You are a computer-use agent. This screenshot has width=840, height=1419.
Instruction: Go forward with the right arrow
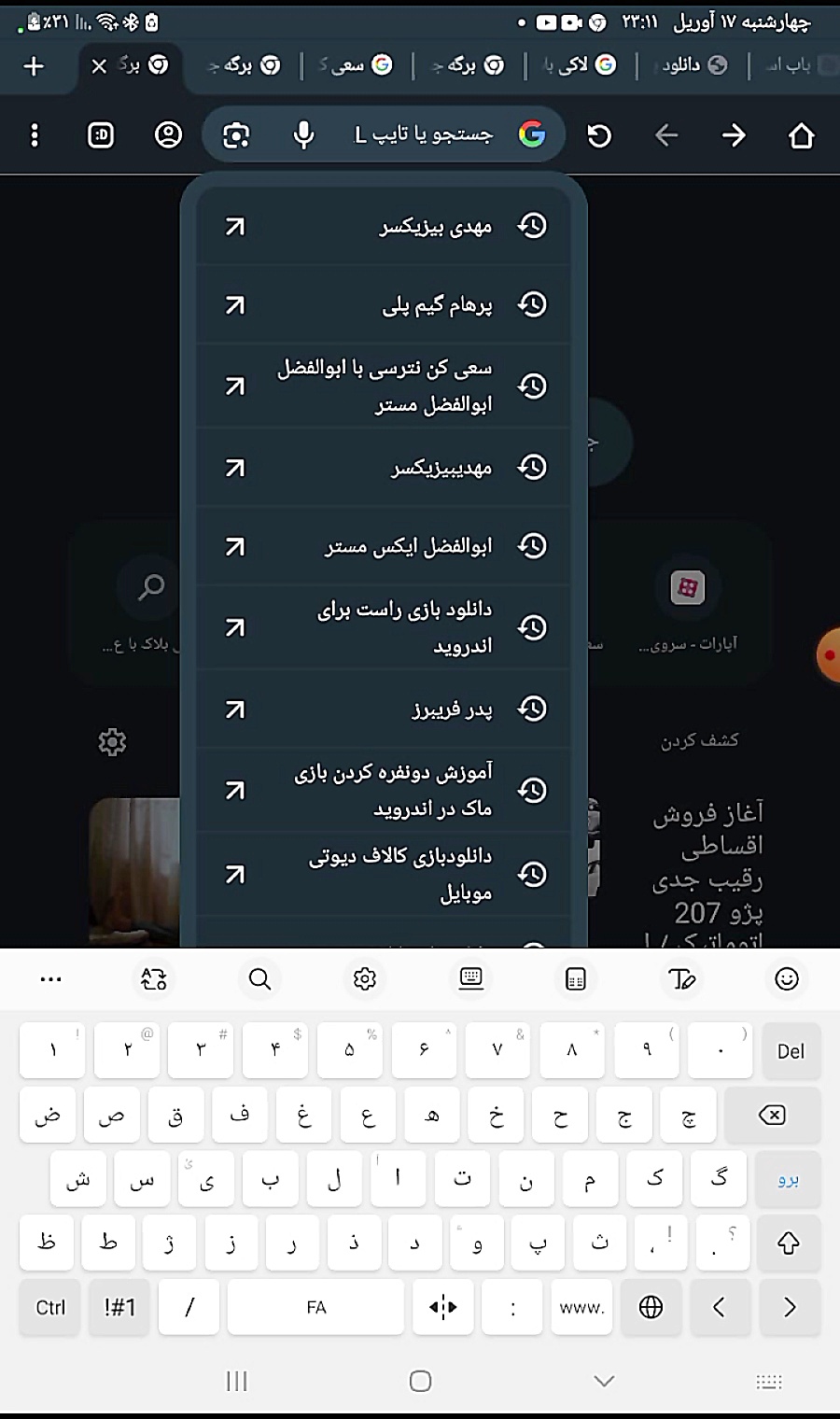click(x=734, y=136)
